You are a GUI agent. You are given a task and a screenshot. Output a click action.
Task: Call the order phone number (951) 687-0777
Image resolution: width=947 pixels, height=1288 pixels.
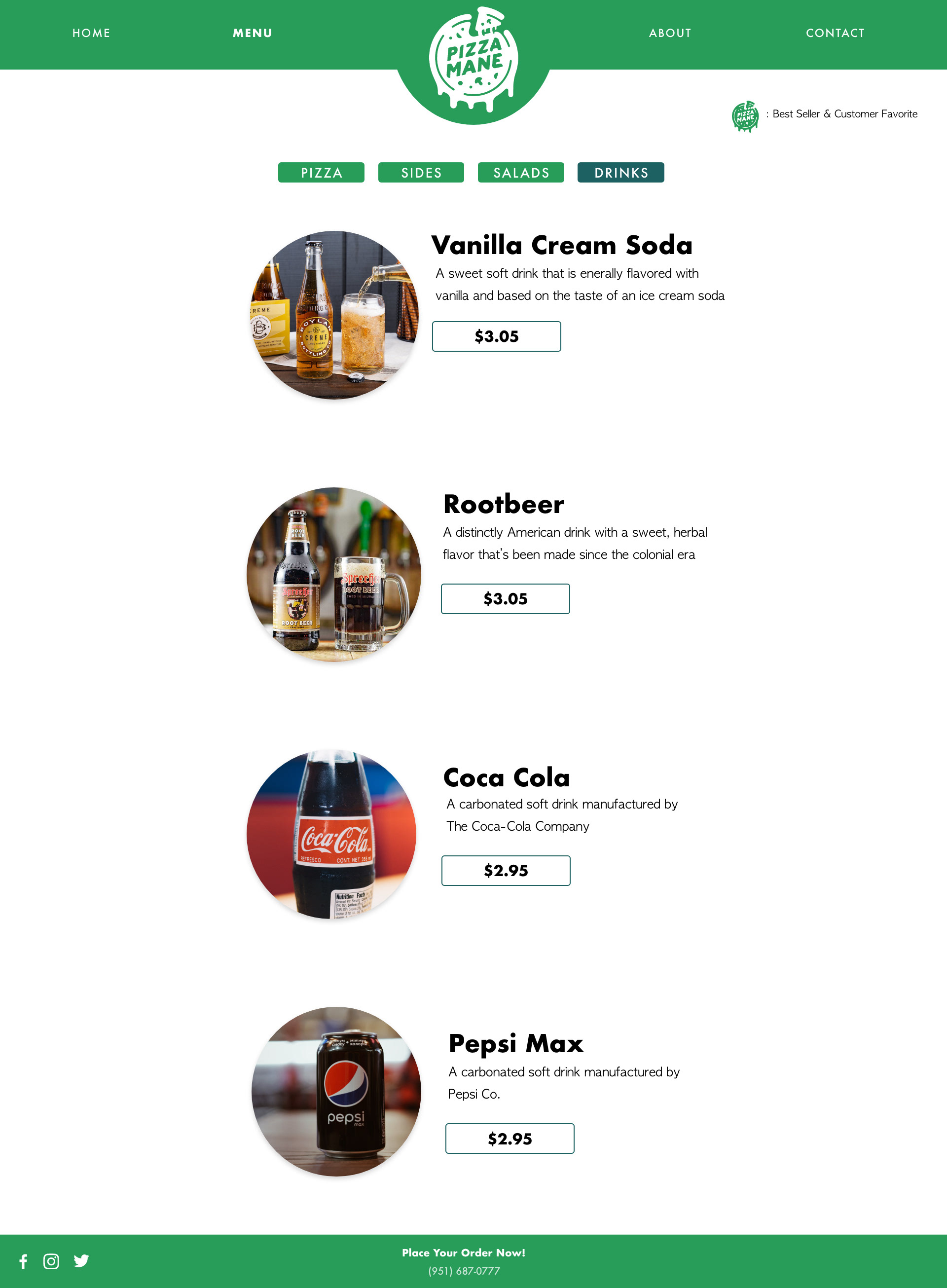coord(464,1271)
